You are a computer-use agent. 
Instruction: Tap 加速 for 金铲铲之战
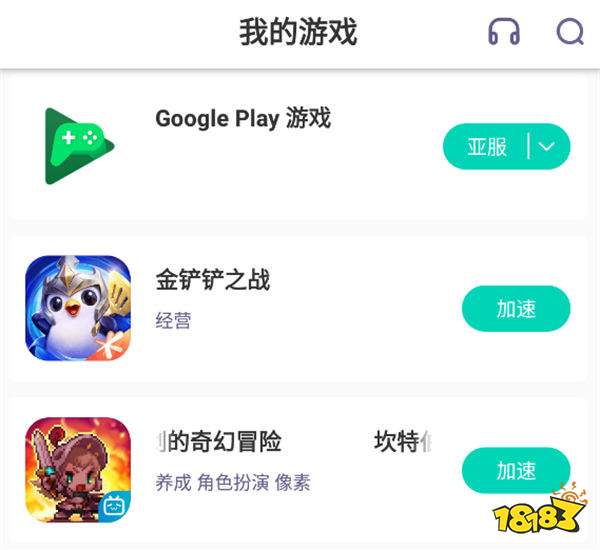pos(516,309)
